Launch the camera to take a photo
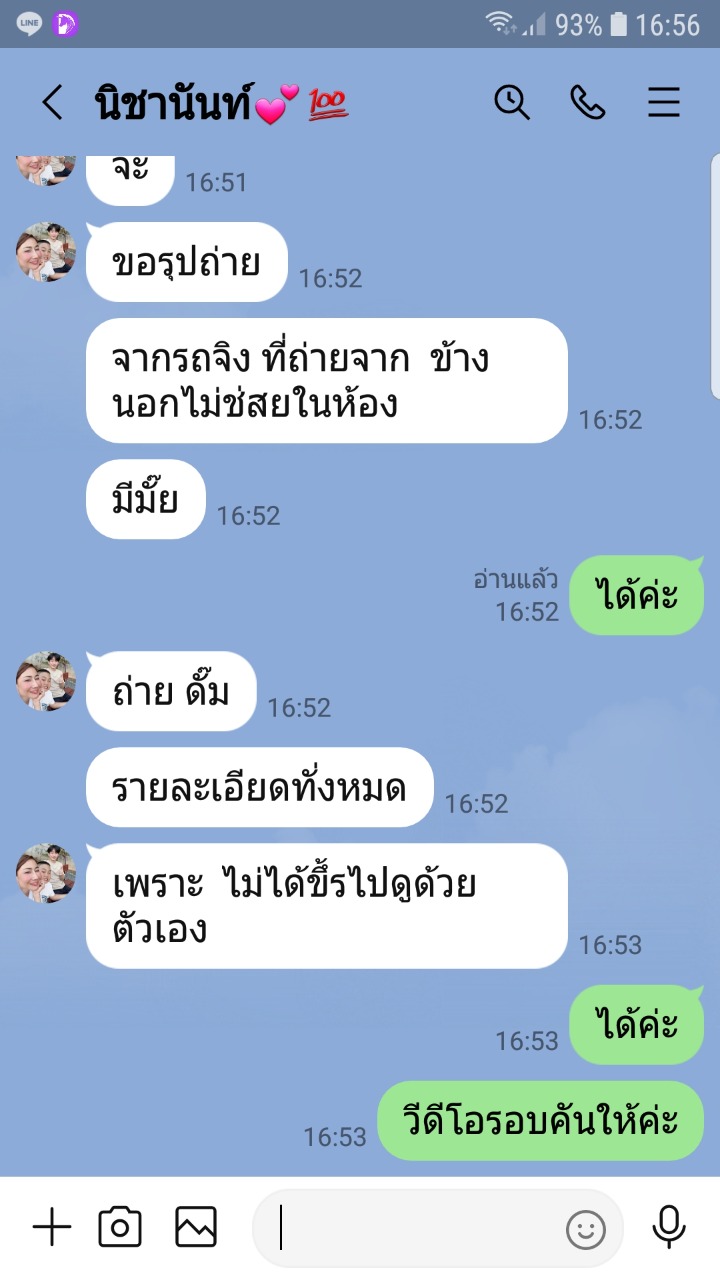Screen dimensions: 720x1280 coord(120,1227)
